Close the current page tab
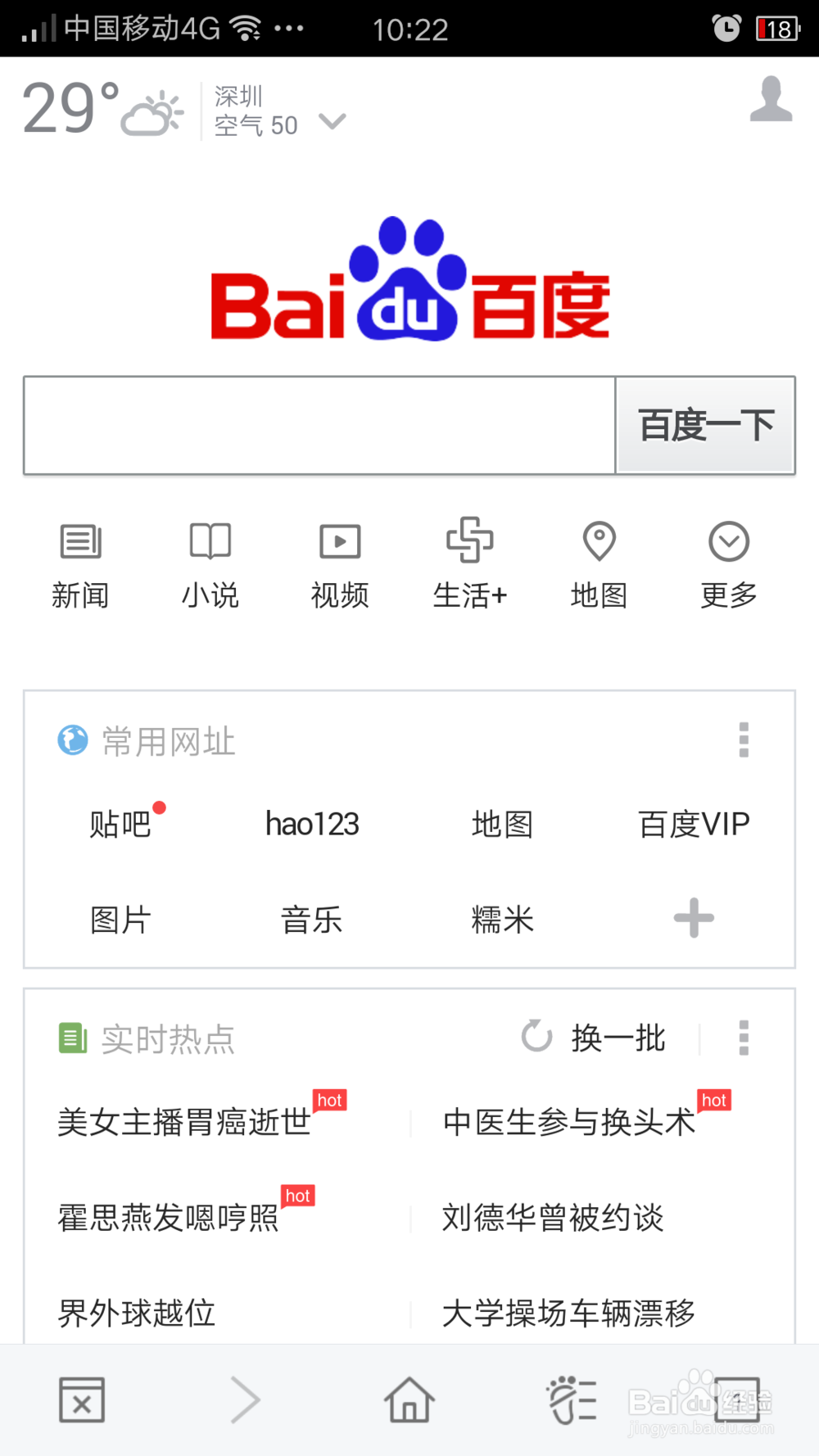The height and width of the screenshot is (1456, 819). tap(82, 1399)
